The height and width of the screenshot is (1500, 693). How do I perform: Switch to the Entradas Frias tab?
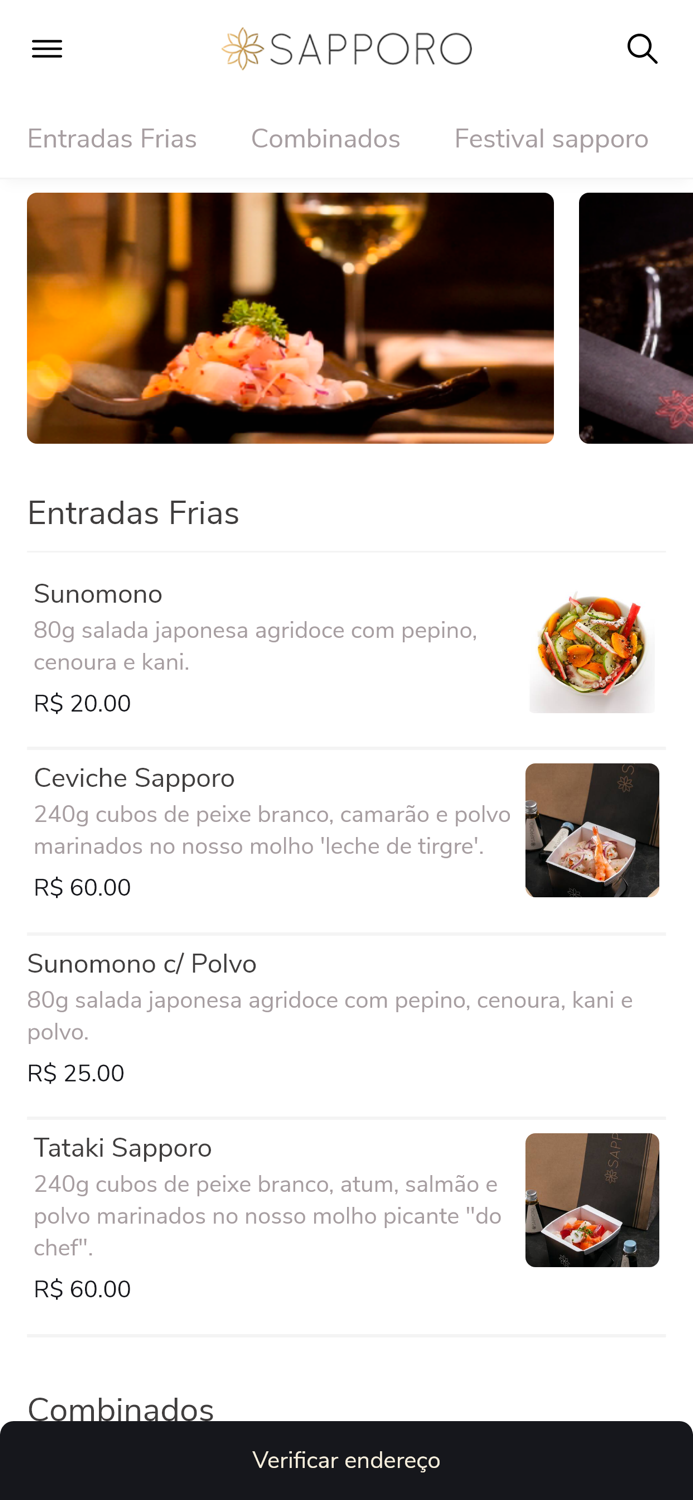tap(112, 139)
